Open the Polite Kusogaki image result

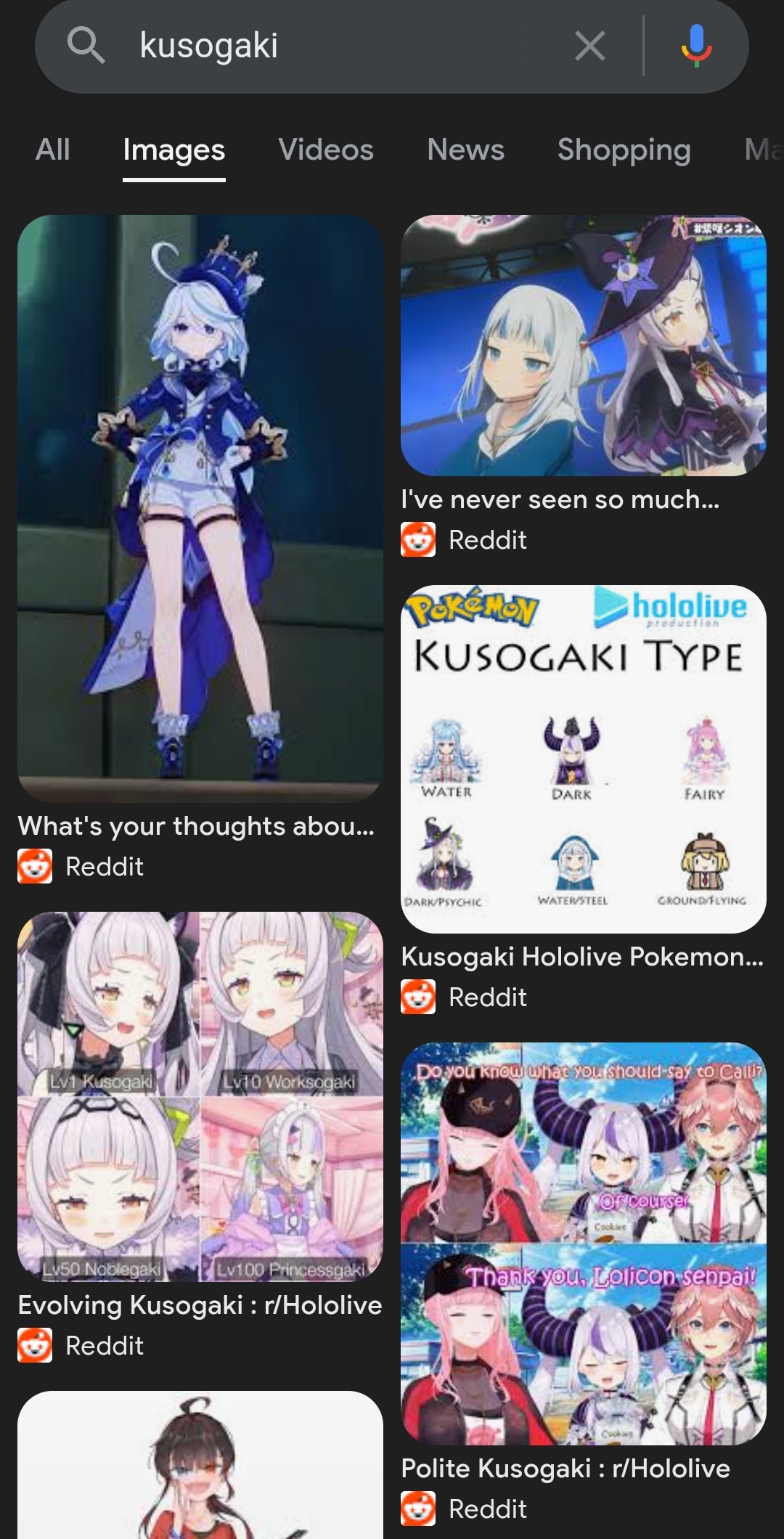pos(583,1243)
